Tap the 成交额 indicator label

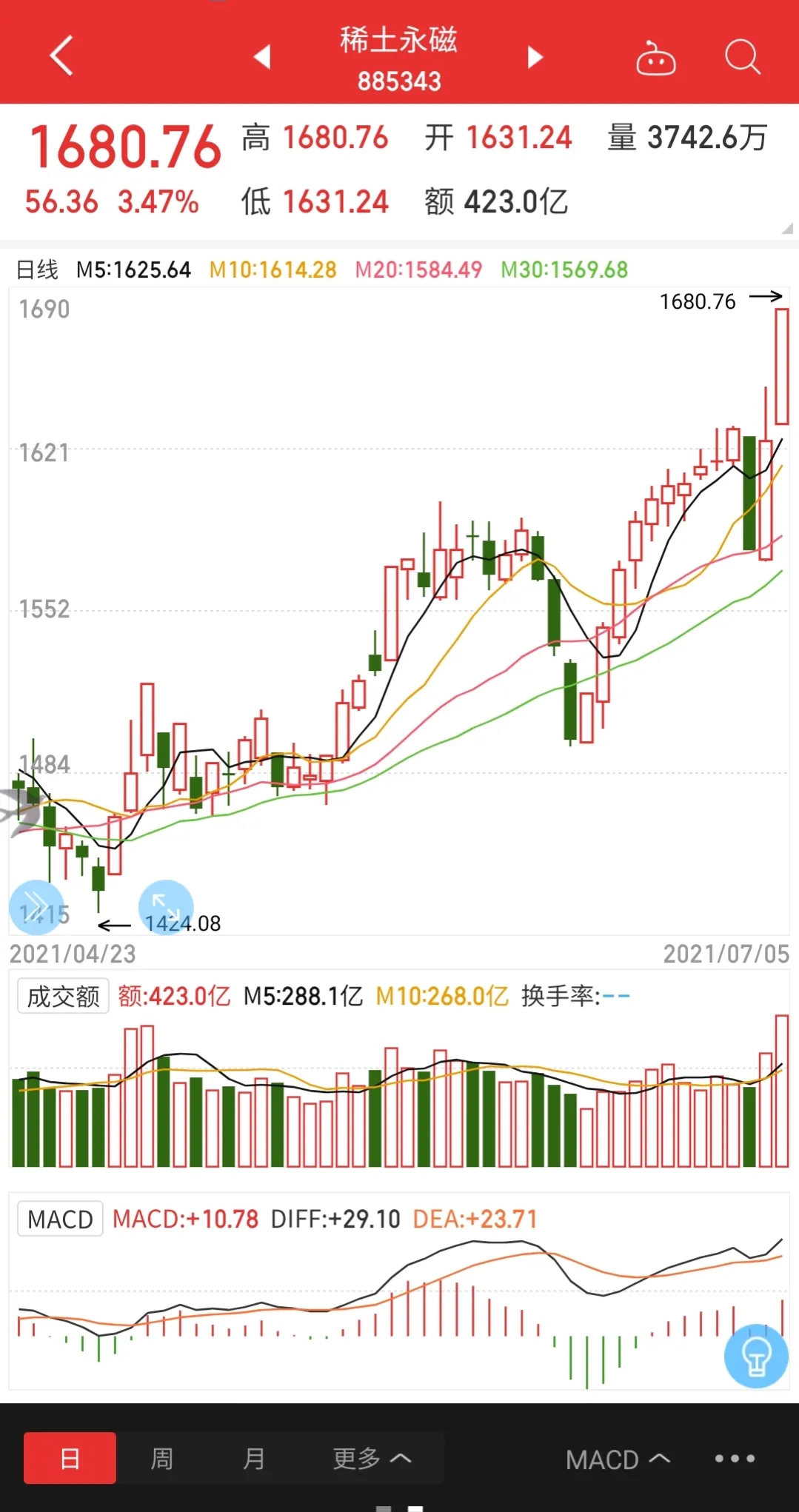tap(63, 996)
